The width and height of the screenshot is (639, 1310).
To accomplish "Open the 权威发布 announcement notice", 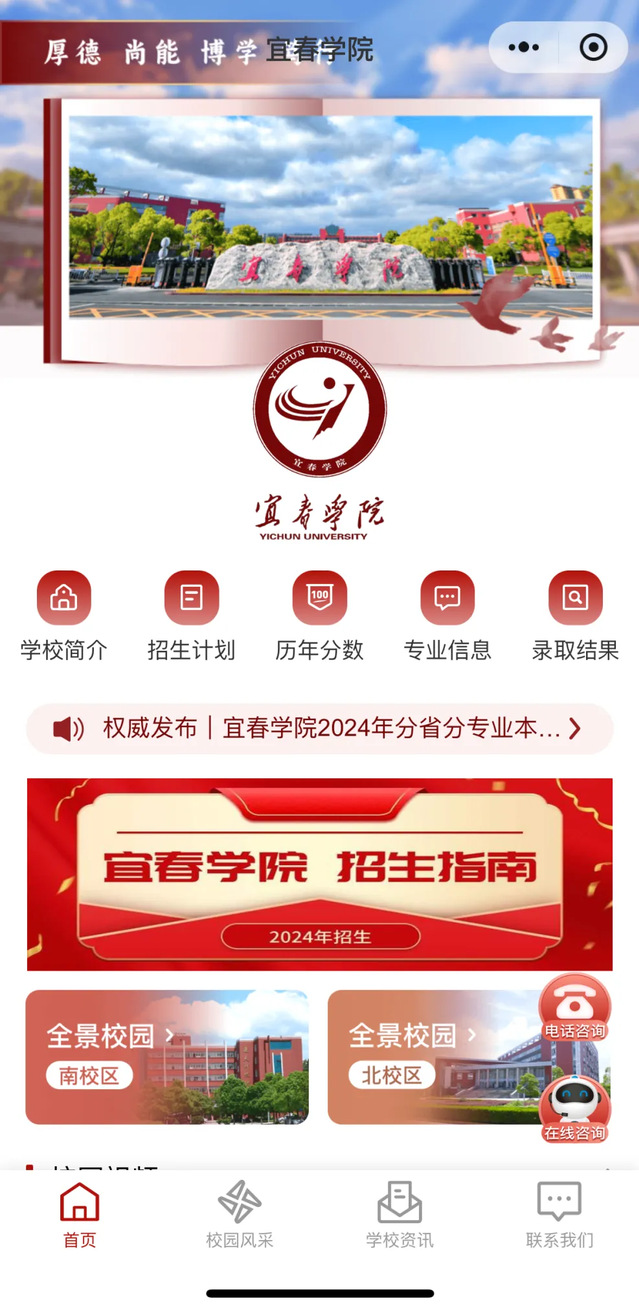I will click(x=319, y=728).
